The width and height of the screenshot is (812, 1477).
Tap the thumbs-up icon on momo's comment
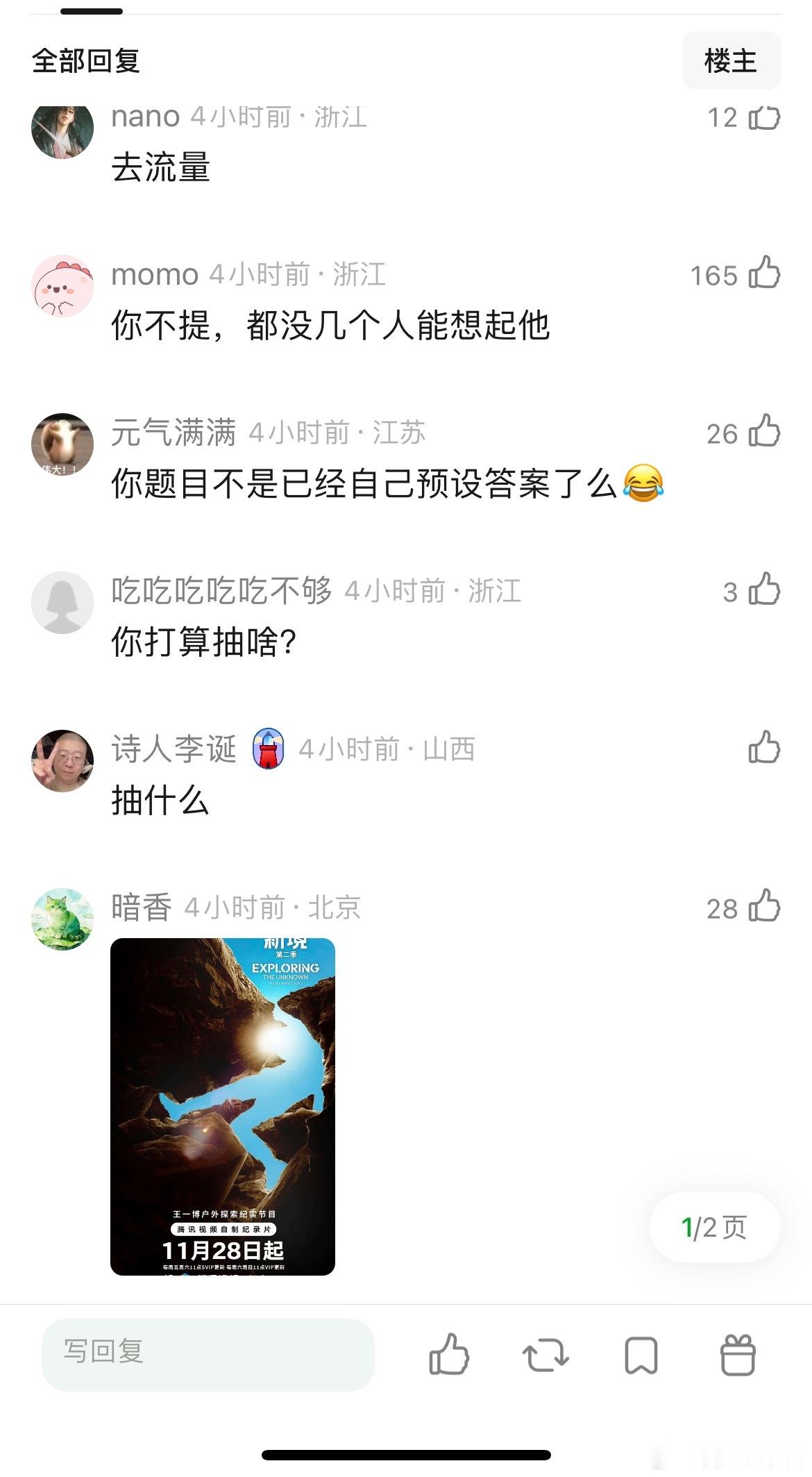pyautogui.click(x=763, y=275)
